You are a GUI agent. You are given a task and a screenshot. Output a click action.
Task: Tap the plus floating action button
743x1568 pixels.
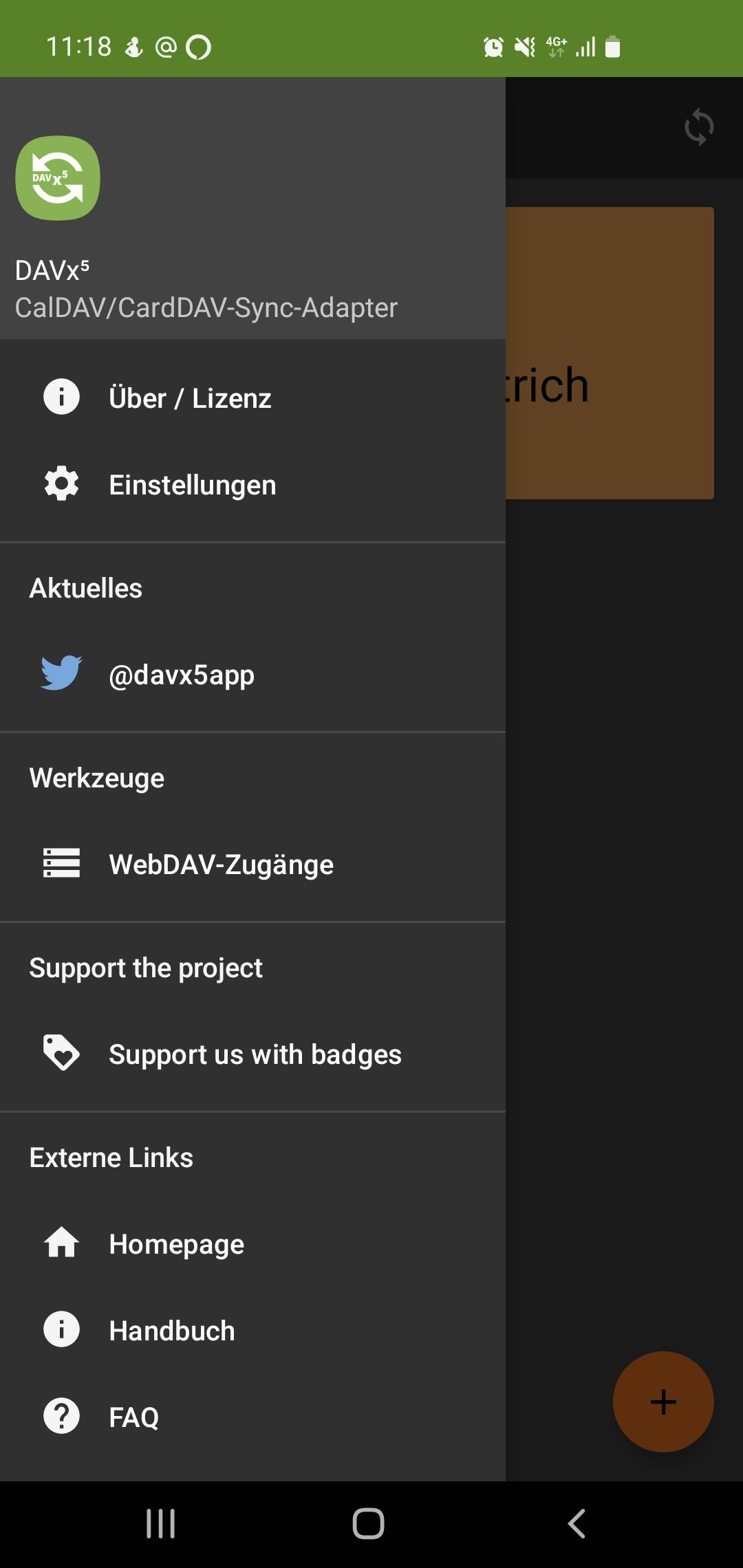click(x=663, y=1402)
